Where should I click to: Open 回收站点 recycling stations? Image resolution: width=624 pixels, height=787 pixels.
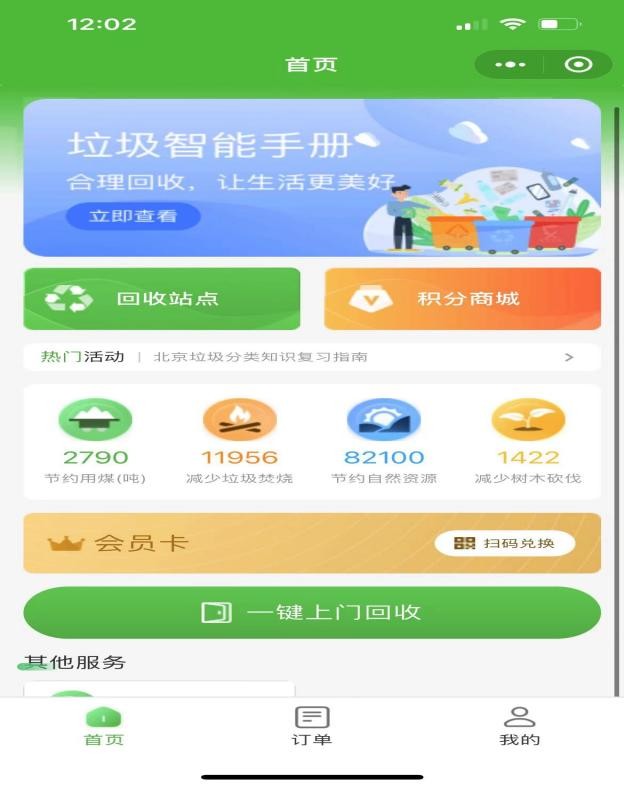coord(162,298)
